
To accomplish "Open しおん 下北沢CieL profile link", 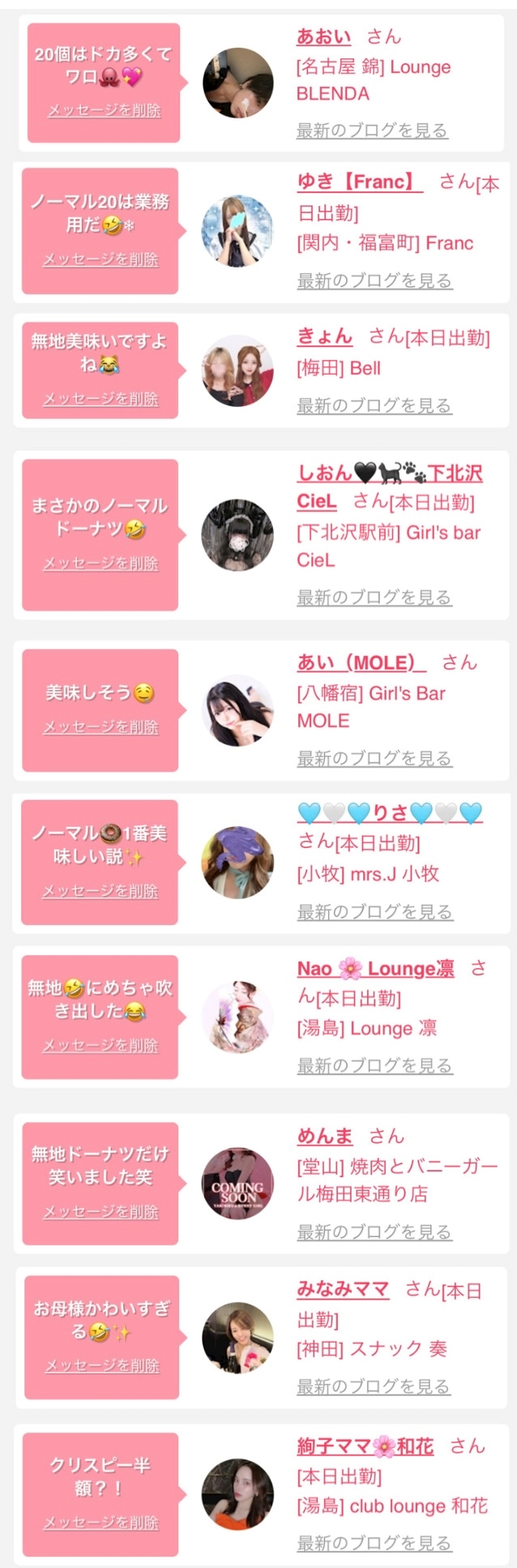I will click(390, 486).
